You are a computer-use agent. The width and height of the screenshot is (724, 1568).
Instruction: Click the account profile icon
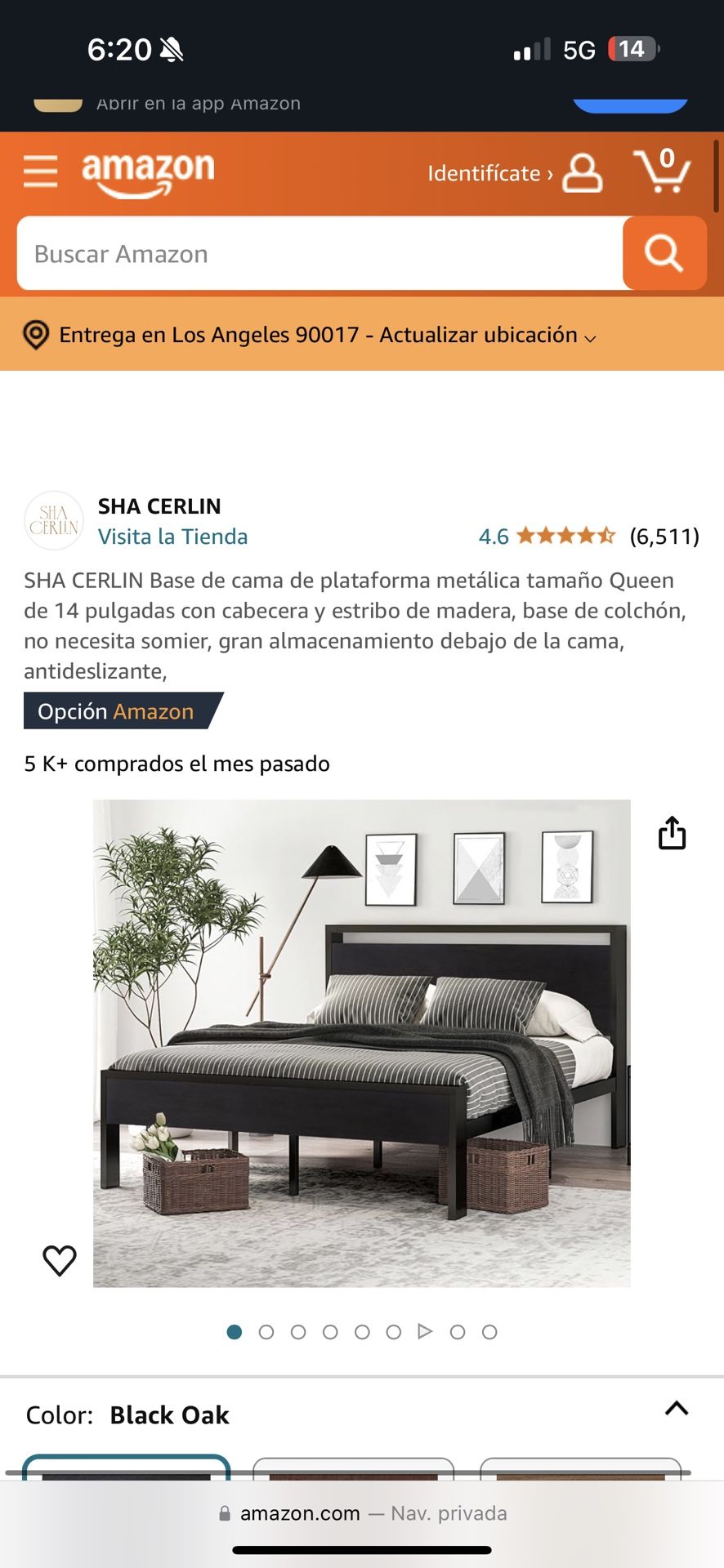coord(582,173)
